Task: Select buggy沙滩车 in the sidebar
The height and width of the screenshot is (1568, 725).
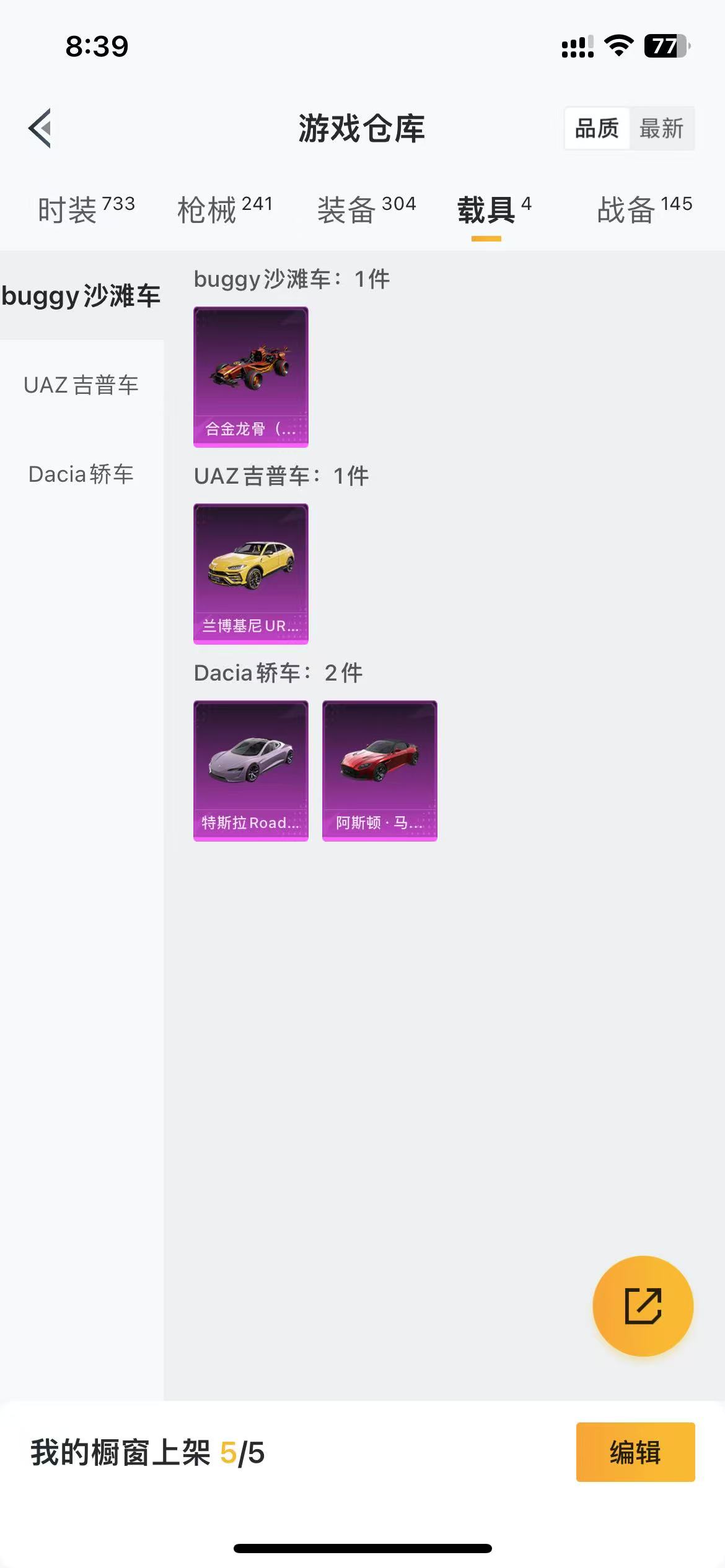Action: tap(81, 295)
